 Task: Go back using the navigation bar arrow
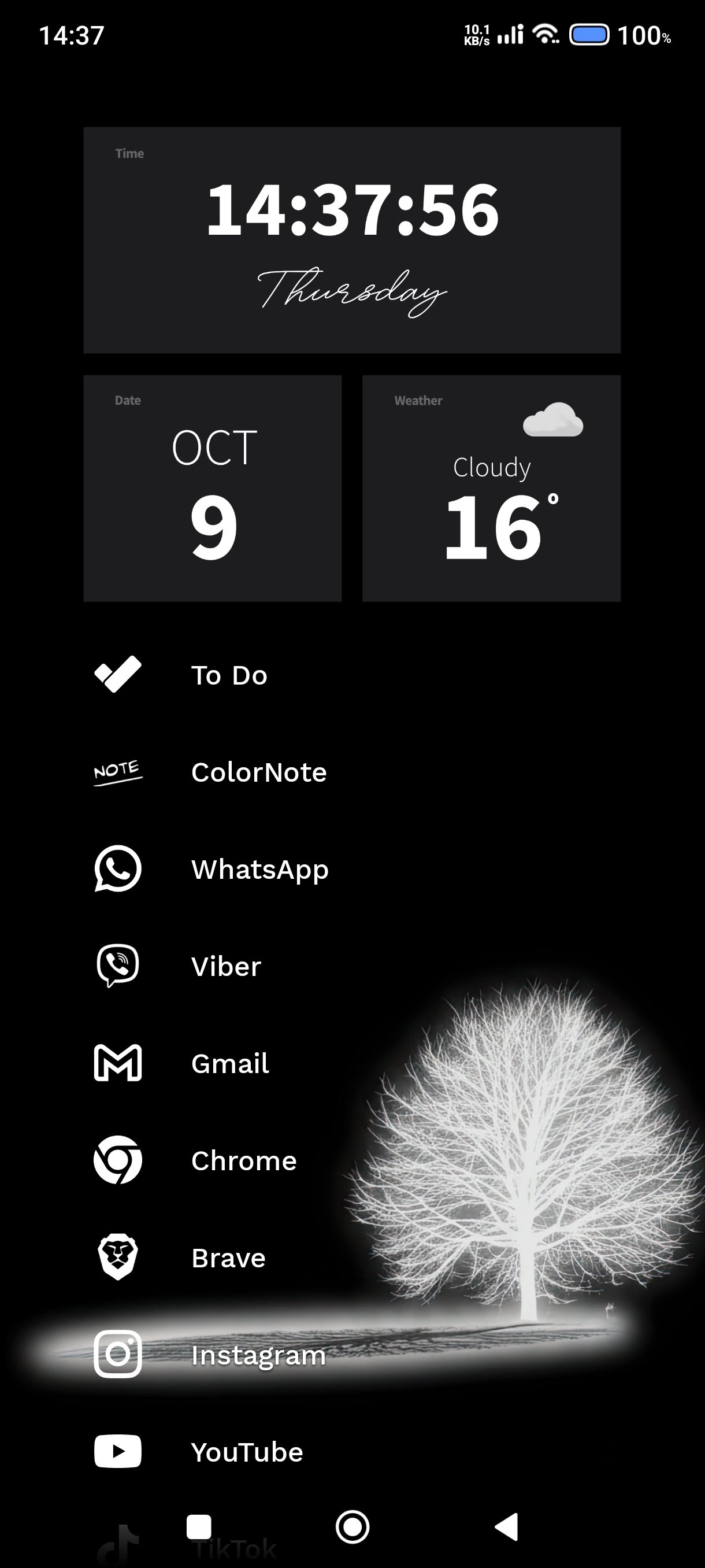coord(507,1526)
